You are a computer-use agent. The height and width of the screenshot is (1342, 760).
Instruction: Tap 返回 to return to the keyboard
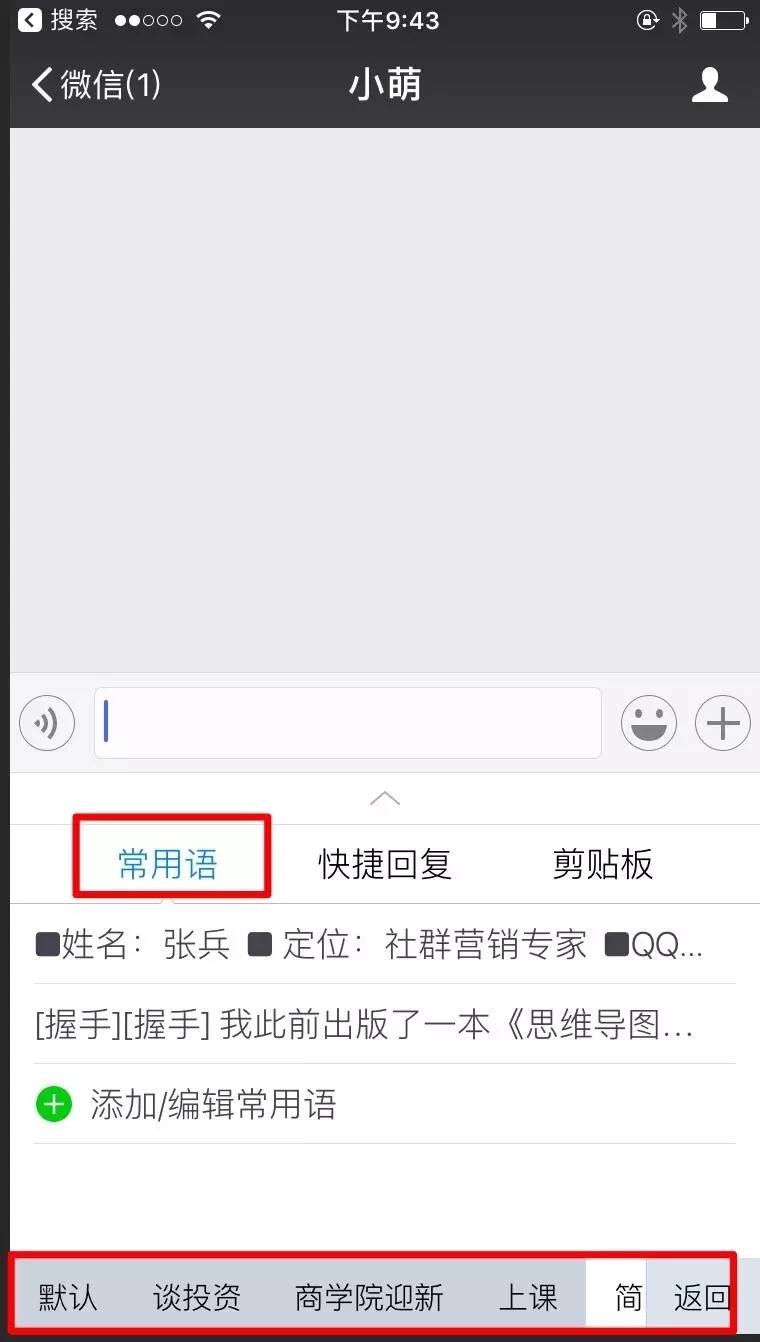click(x=701, y=1298)
